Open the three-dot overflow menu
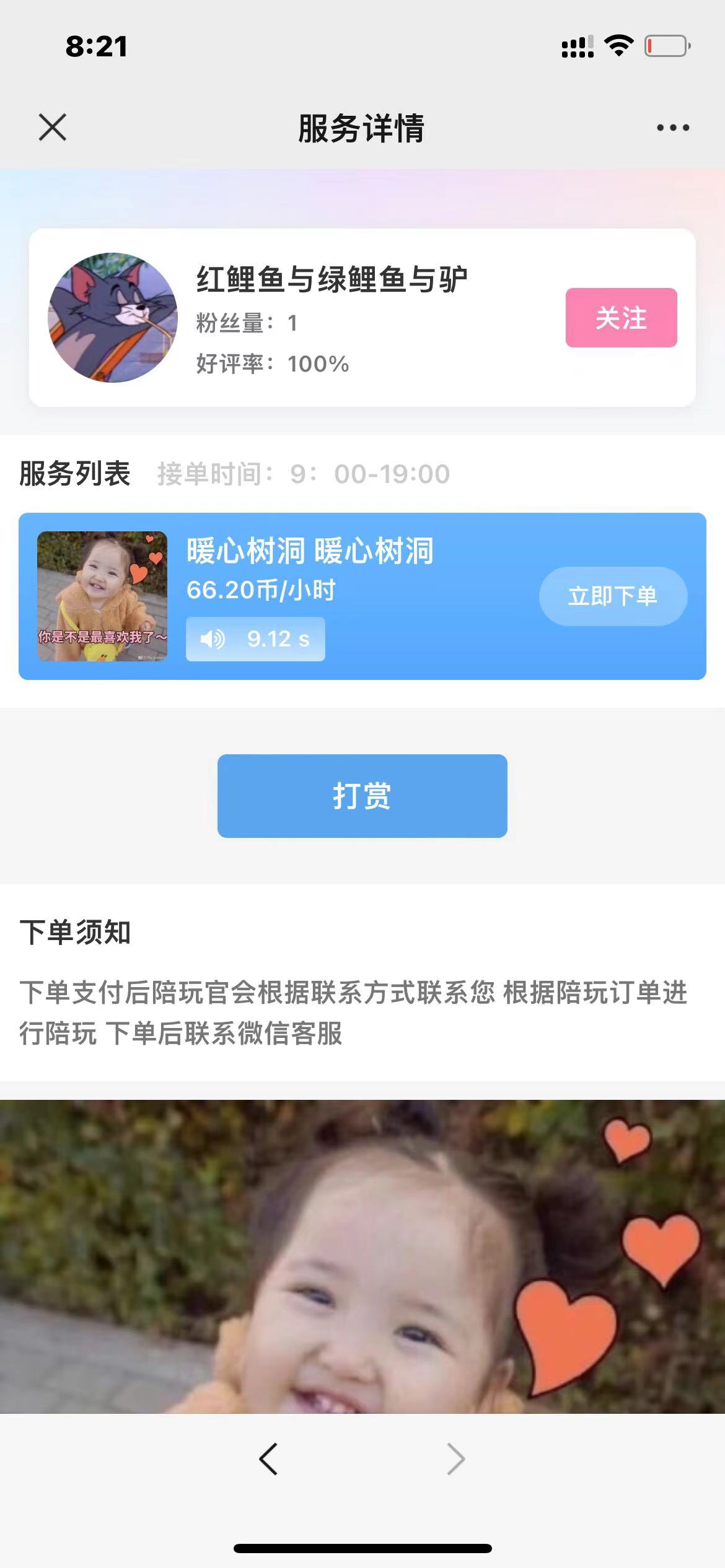Screen dimensions: 725x1568 point(672,128)
